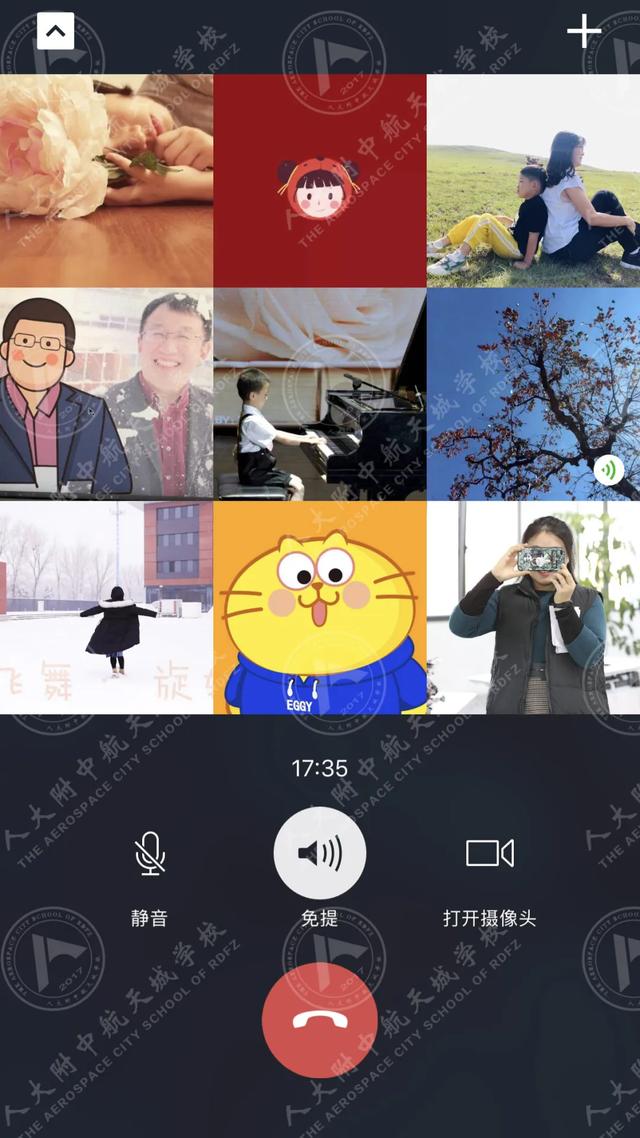This screenshot has width=640, height=1138.
Task: Mute the microphone (静音)
Action: click(x=150, y=854)
